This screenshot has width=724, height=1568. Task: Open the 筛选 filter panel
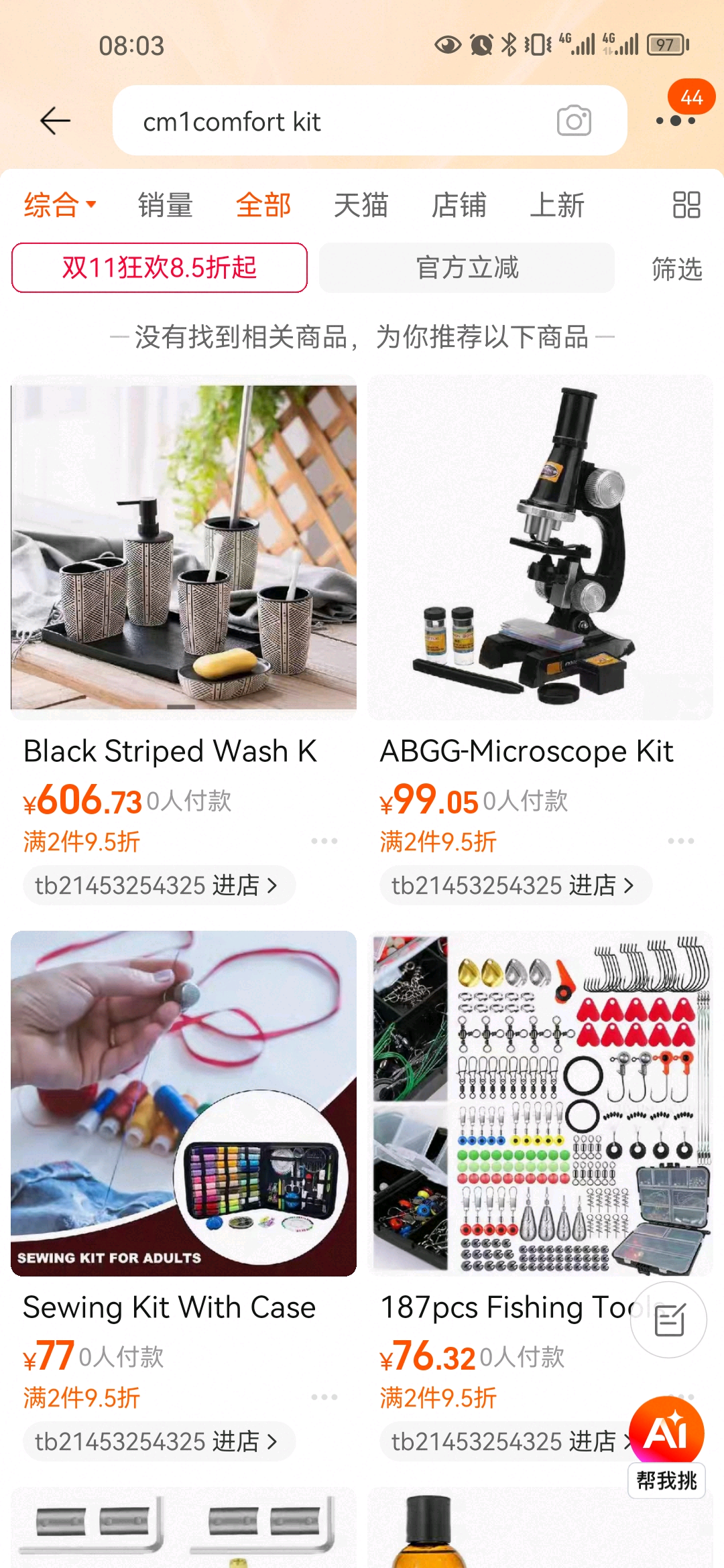pos(676,269)
